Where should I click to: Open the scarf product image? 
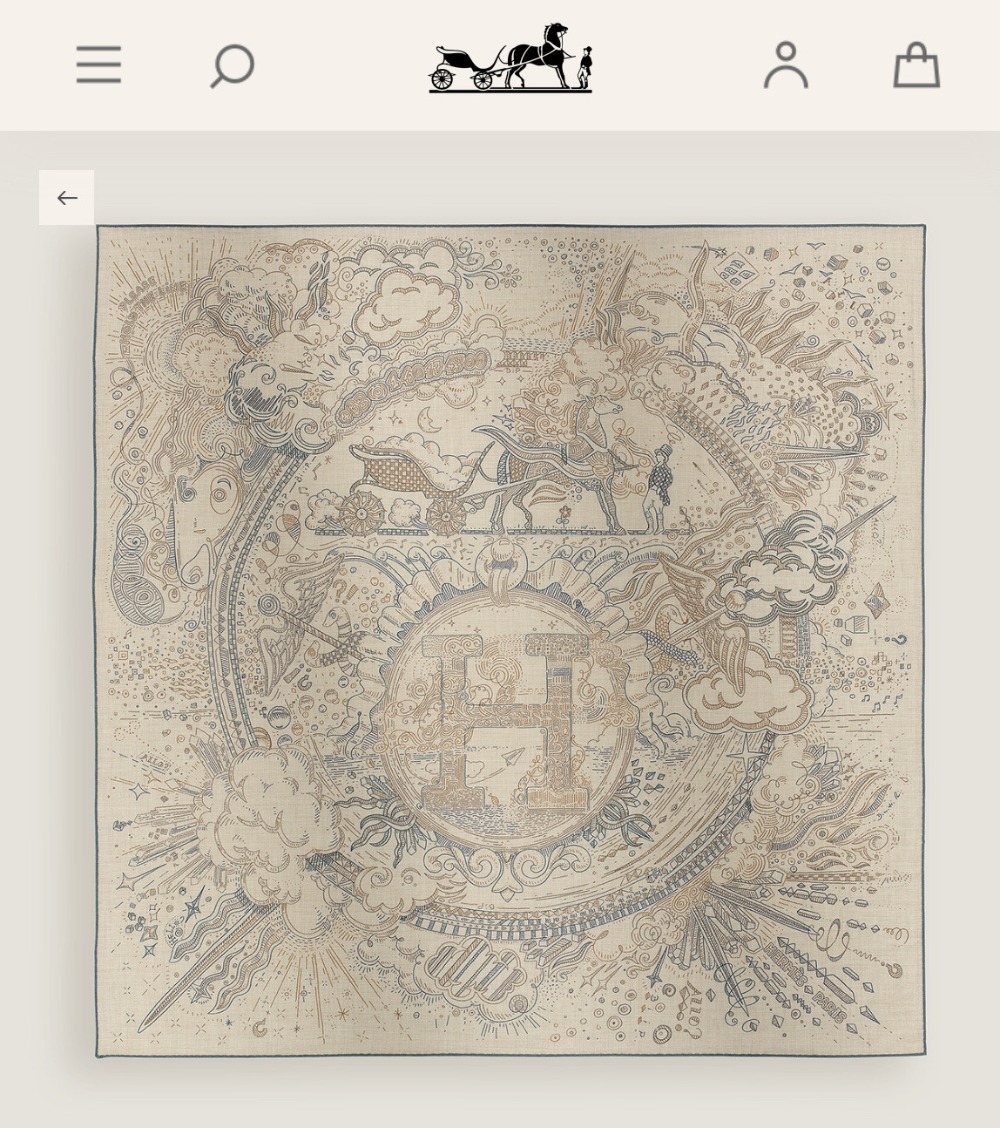[x=510, y=640]
